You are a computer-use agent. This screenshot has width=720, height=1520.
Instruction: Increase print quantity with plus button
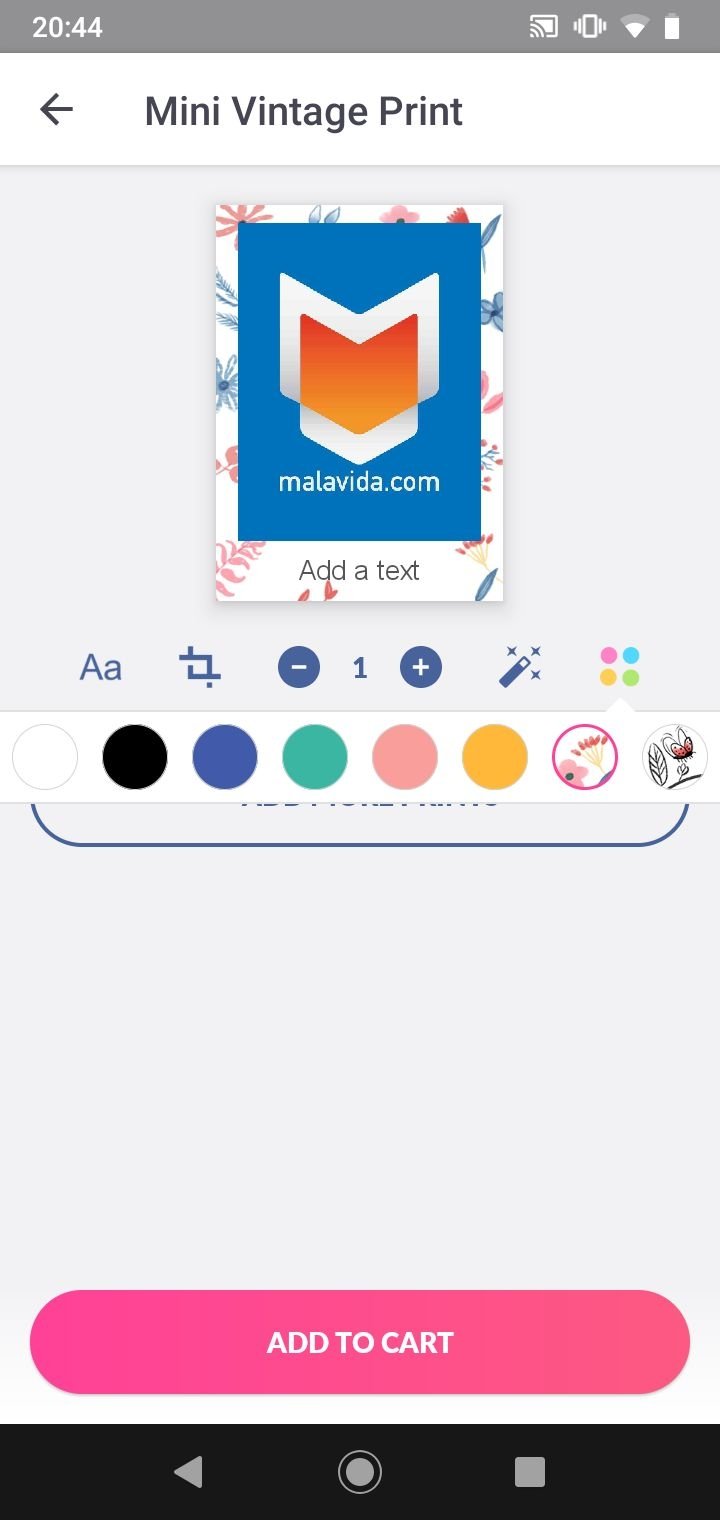point(421,667)
